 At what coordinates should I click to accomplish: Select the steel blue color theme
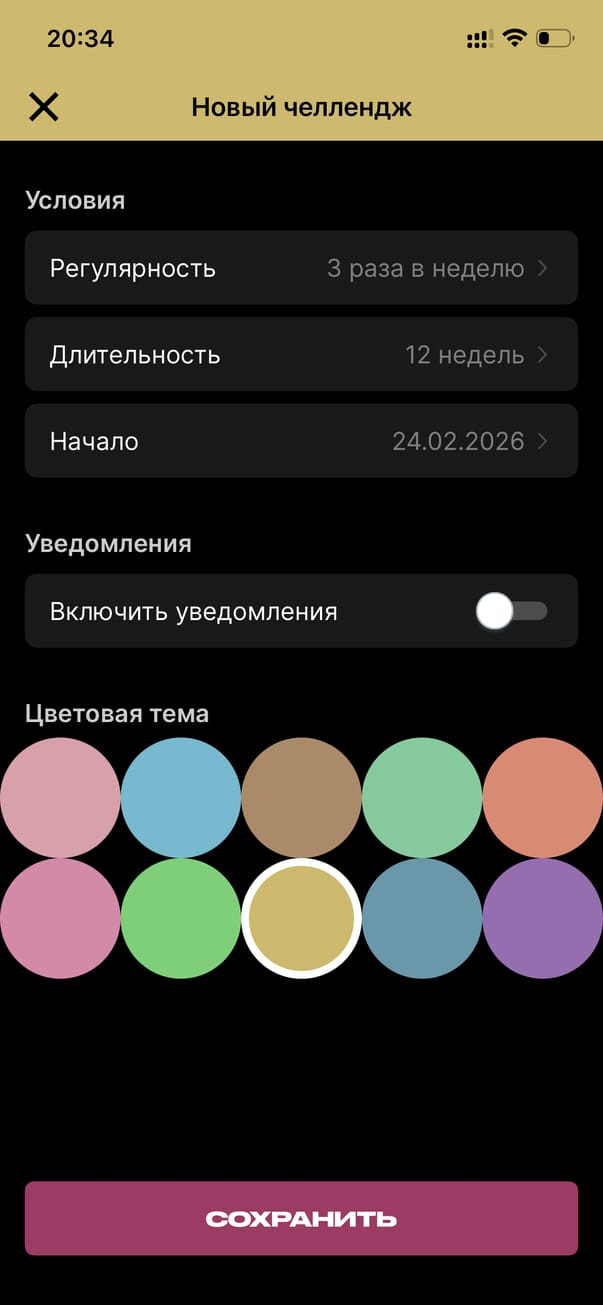(422, 918)
